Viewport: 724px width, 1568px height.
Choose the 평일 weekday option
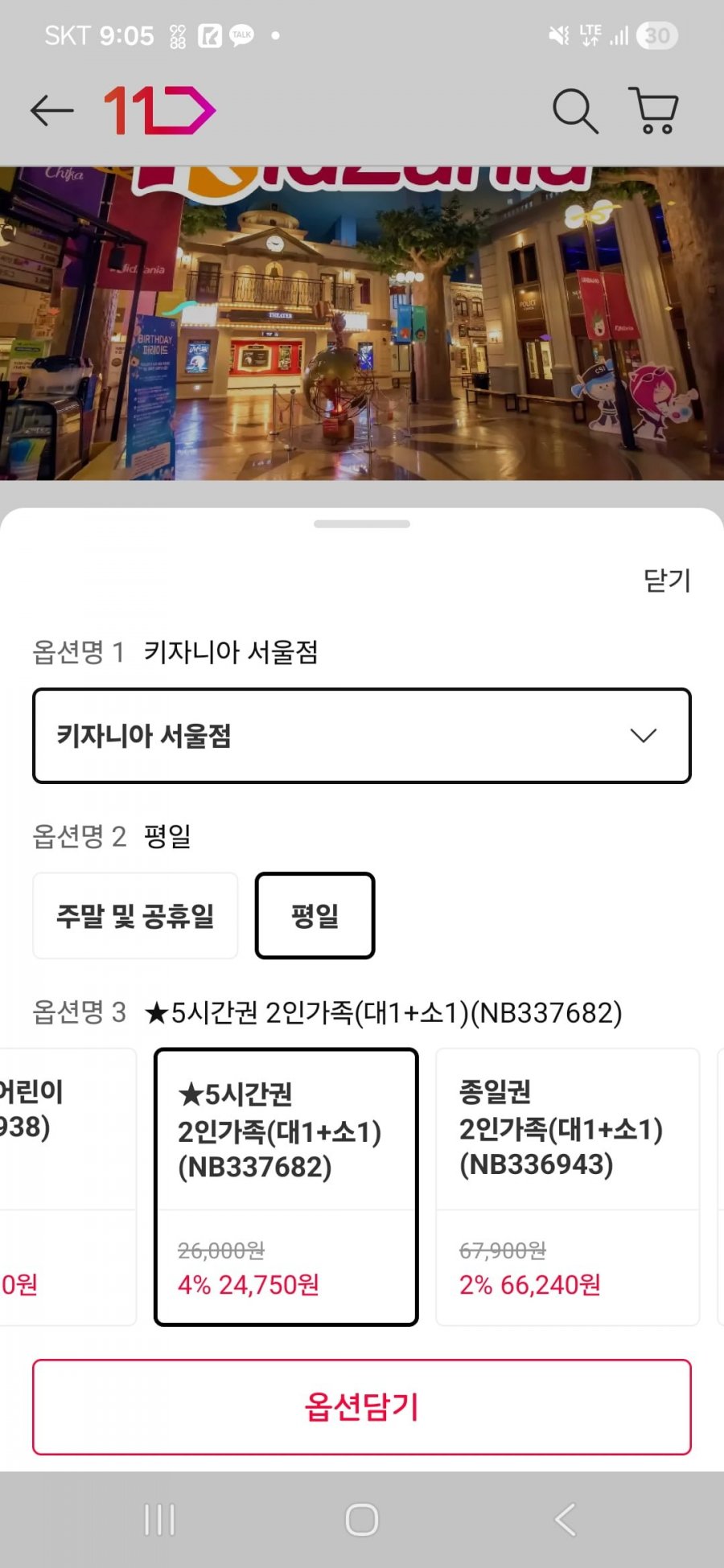315,916
